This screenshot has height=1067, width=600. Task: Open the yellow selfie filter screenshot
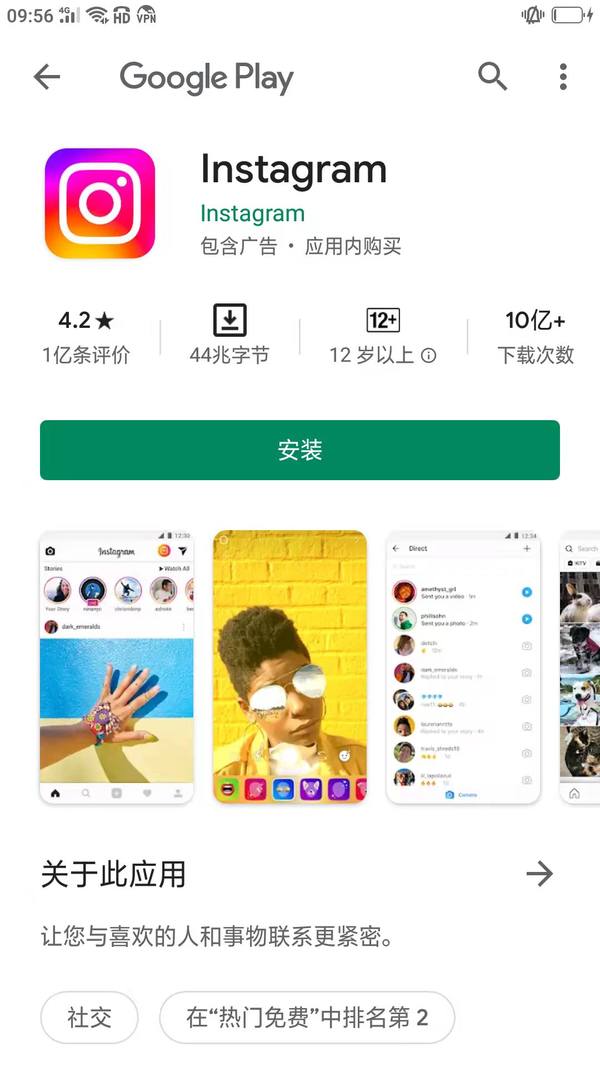(290, 667)
